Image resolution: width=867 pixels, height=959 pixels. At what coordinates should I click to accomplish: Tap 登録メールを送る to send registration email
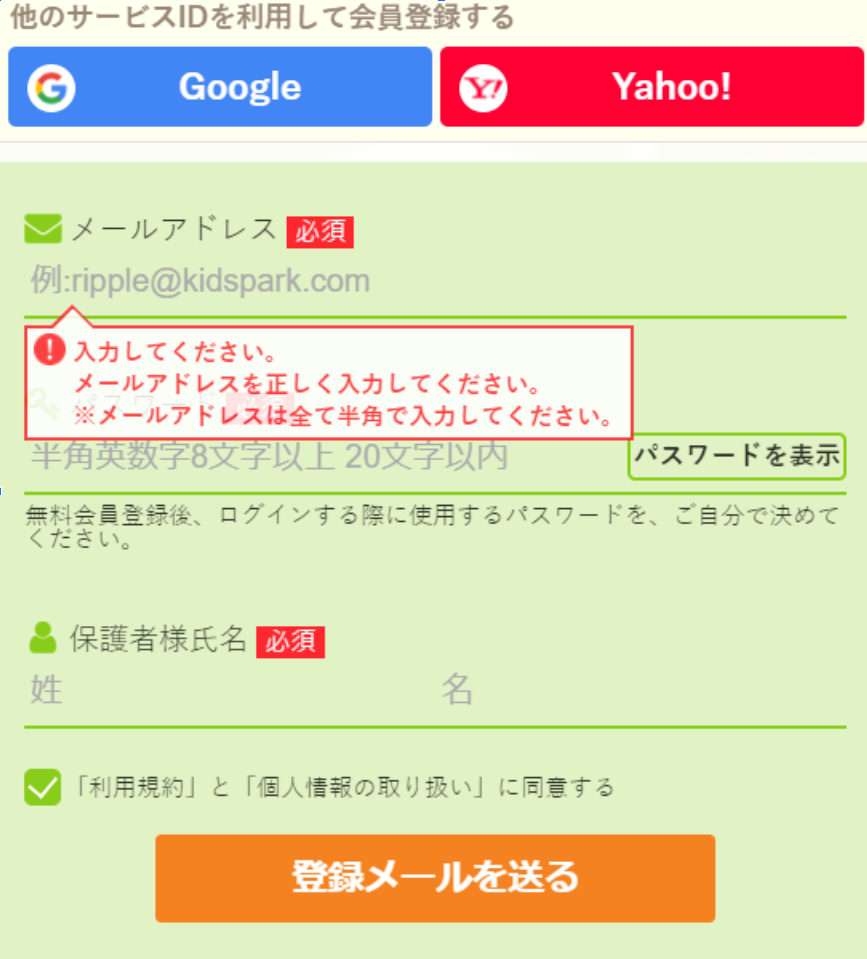(435, 877)
